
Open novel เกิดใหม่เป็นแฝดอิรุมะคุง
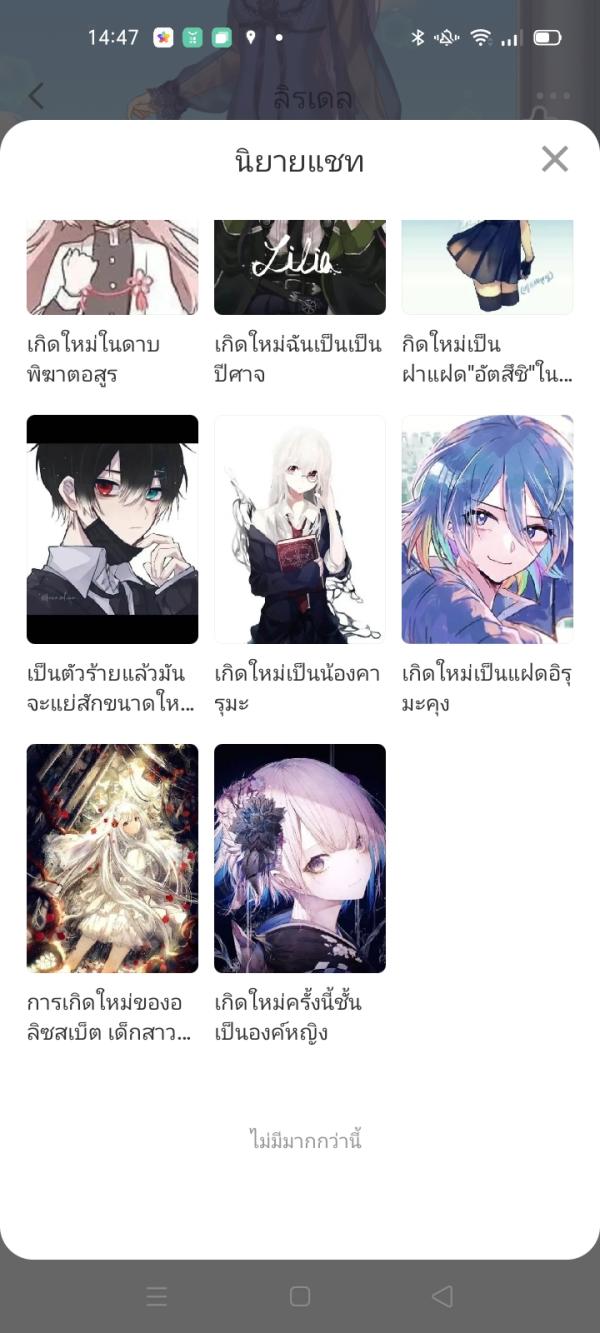(487, 529)
